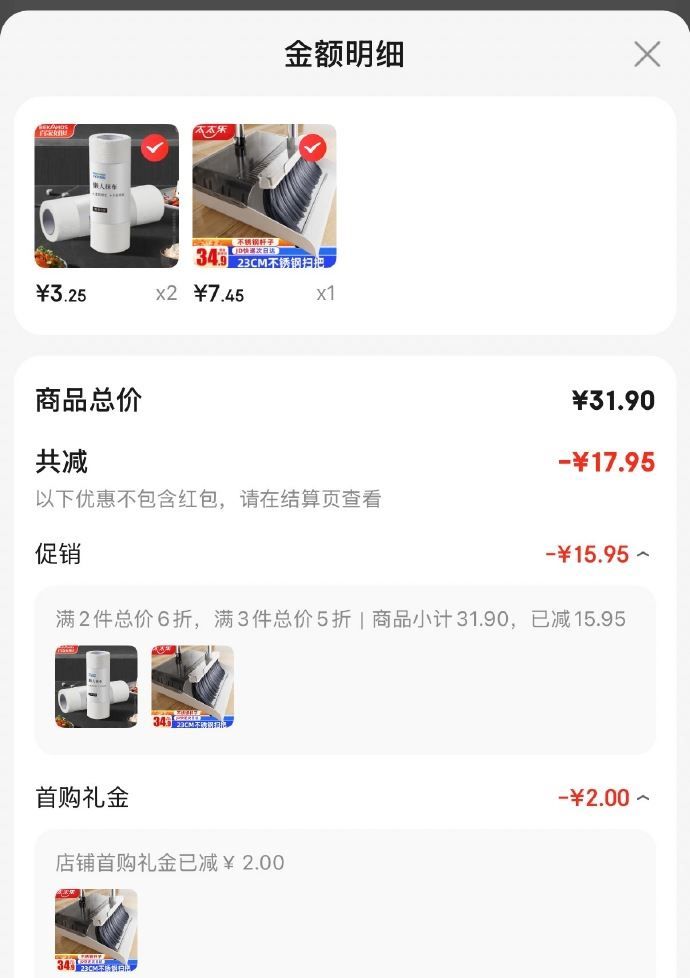Uncheck the ¥3.25 paper roll item

click(154, 149)
